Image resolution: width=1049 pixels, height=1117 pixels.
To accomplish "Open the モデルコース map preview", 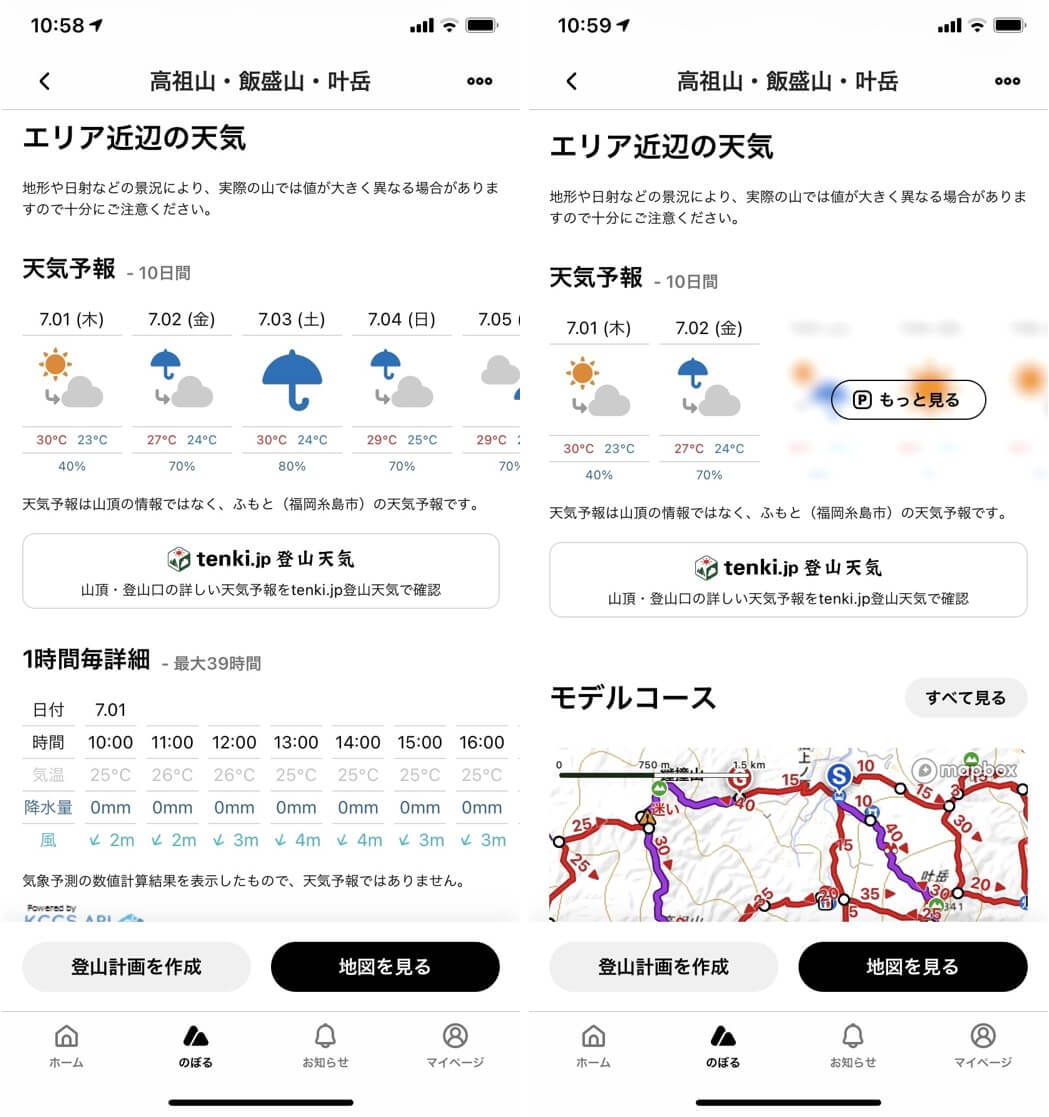I will click(x=787, y=835).
